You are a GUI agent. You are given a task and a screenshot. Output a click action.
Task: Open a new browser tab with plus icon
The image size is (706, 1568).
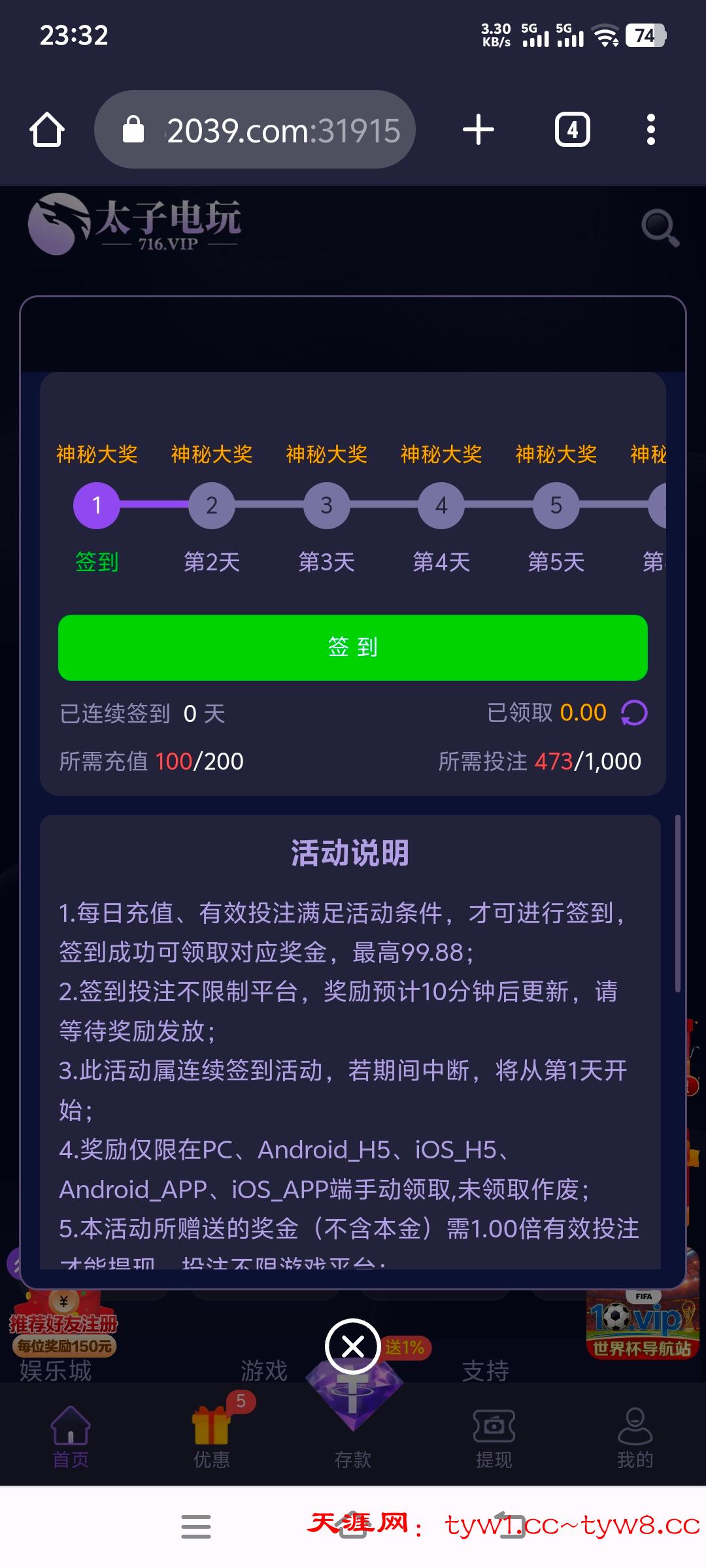(478, 129)
